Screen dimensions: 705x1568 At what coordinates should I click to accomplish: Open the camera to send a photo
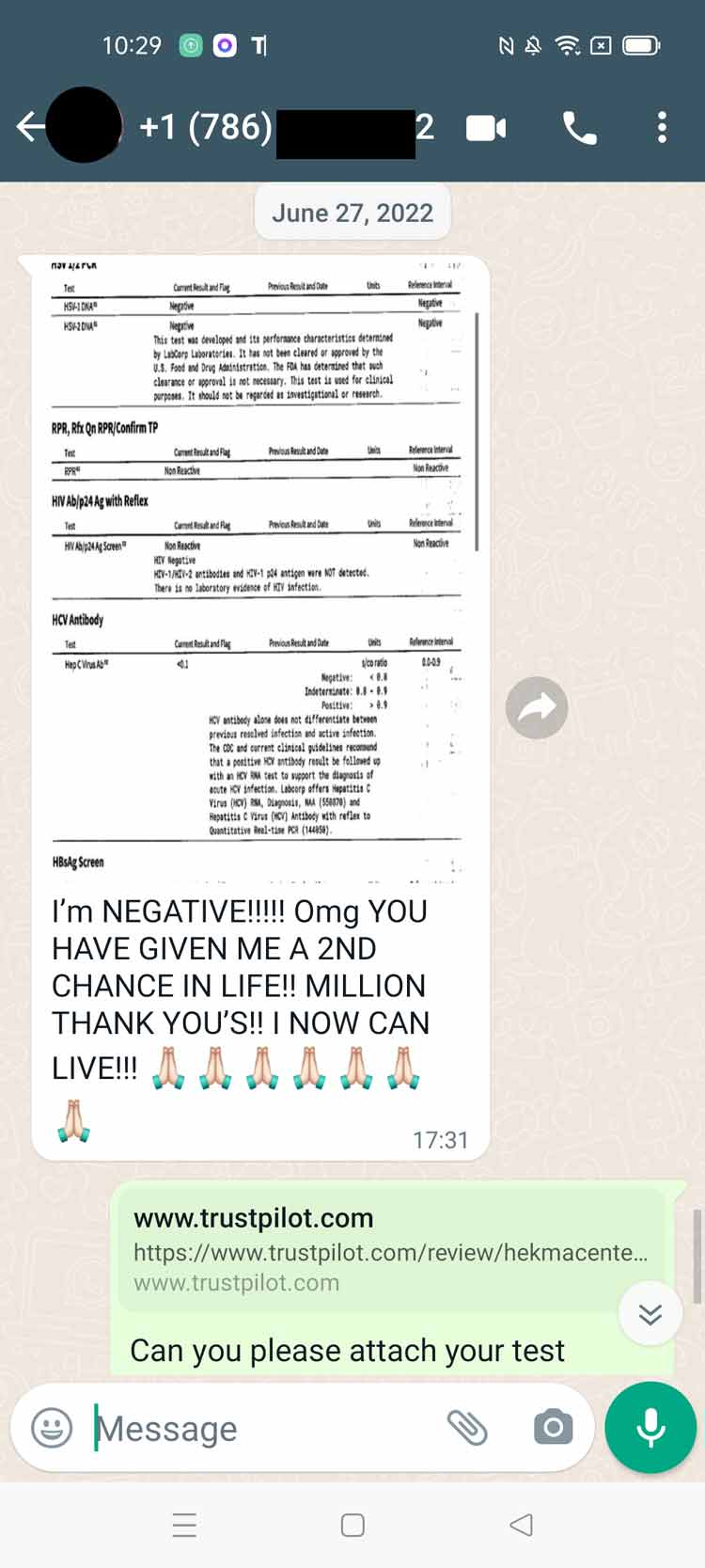[553, 1428]
